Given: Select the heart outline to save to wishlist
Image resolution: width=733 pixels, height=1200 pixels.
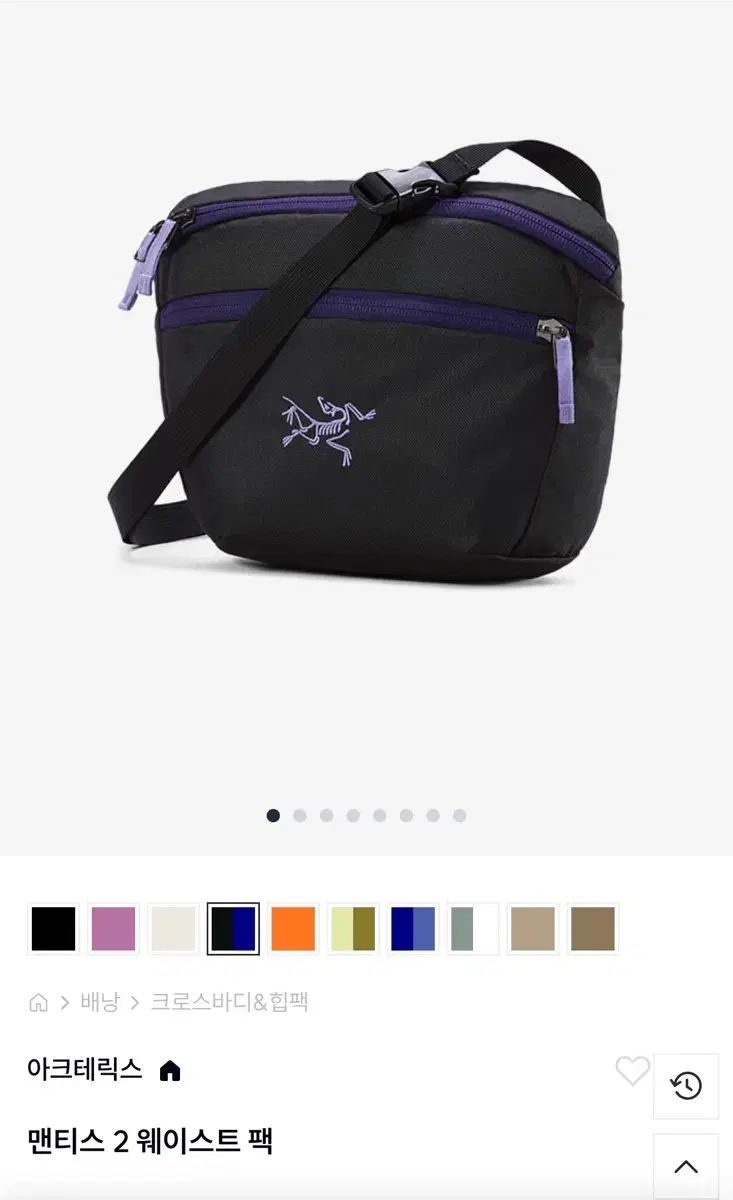Looking at the screenshot, I should [634, 1069].
